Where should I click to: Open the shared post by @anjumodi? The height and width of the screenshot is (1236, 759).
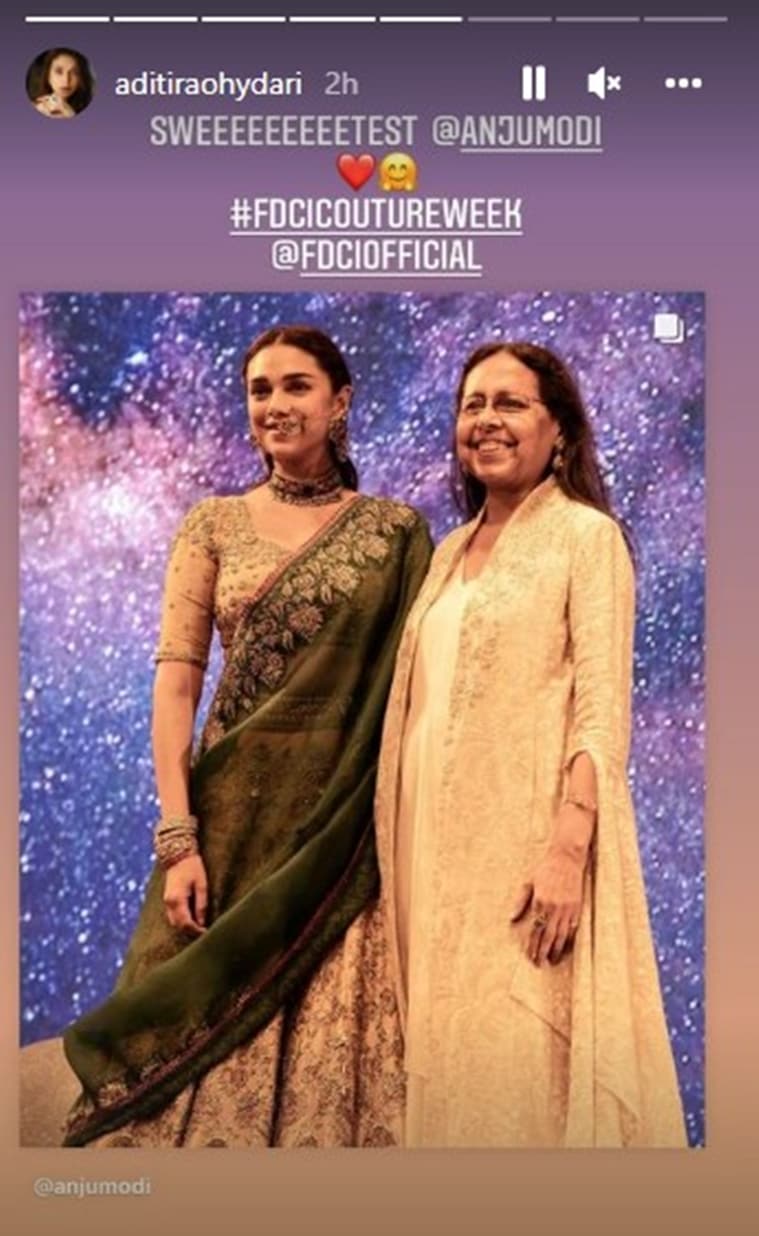click(362, 719)
